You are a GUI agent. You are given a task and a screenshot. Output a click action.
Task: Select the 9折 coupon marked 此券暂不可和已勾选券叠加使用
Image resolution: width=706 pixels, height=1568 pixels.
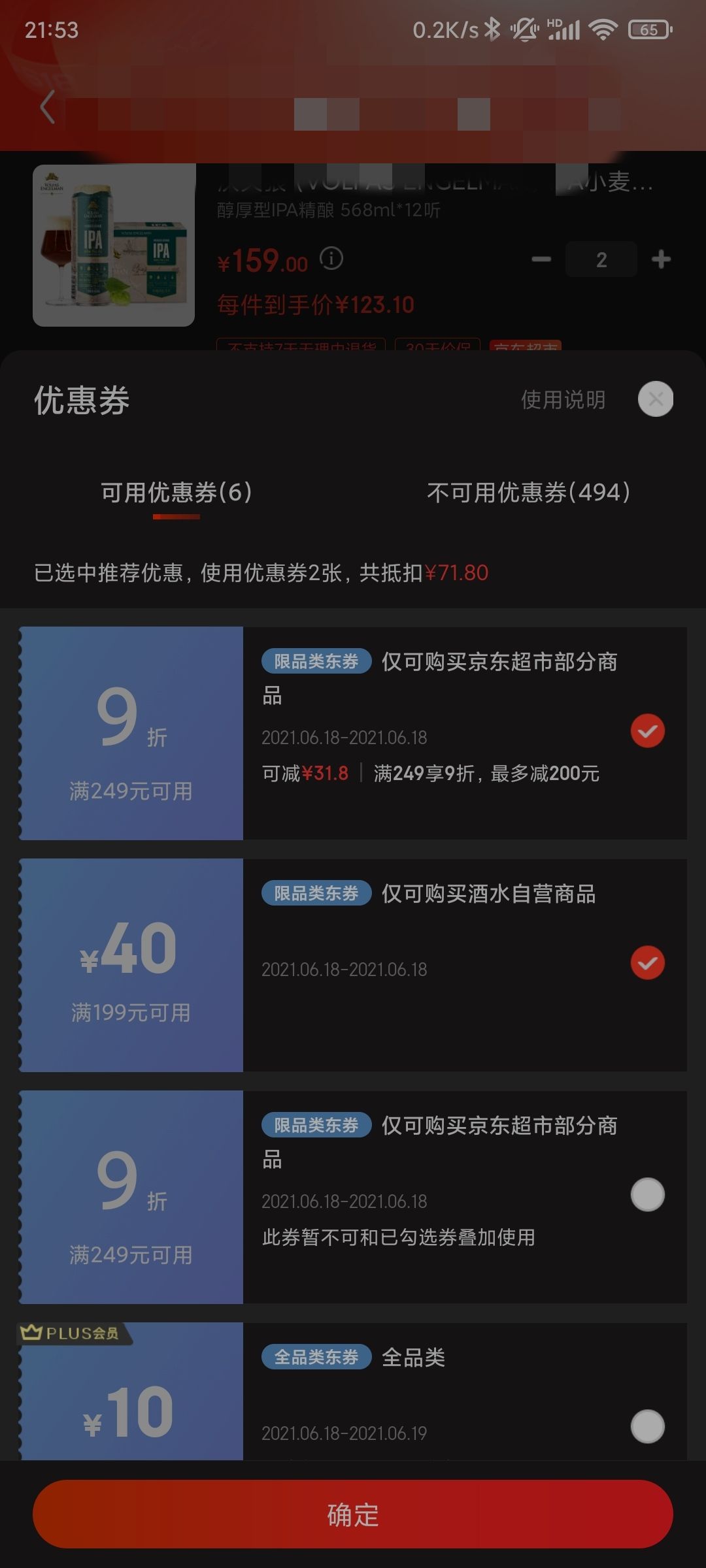[648, 1195]
